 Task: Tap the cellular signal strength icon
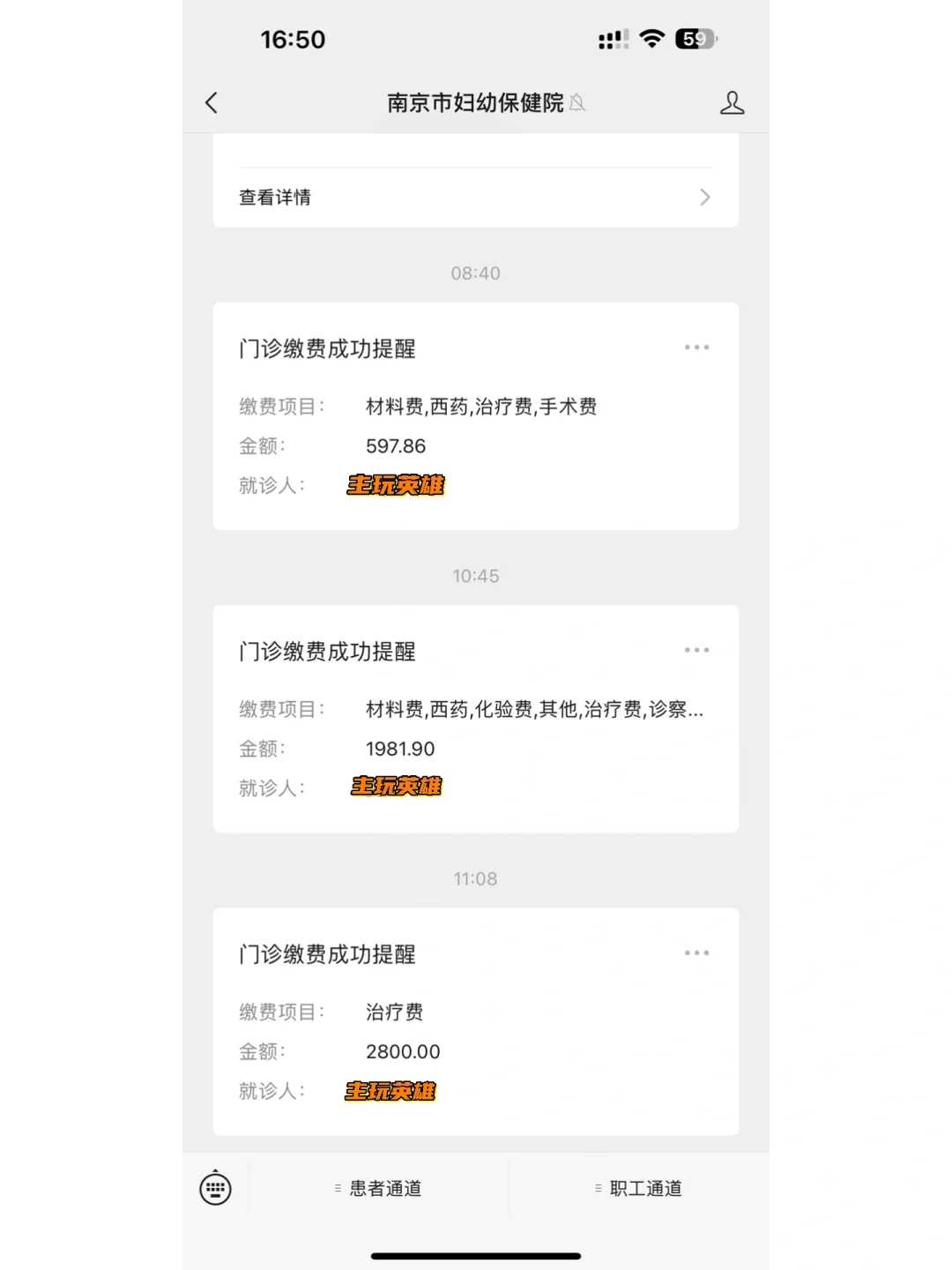[613, 38]
